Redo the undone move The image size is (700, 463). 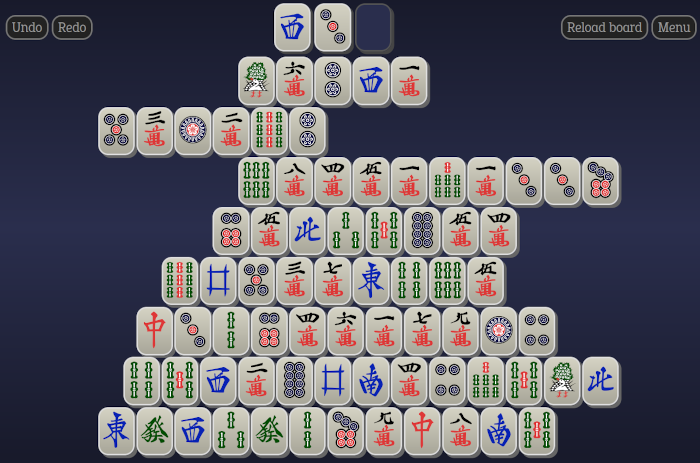tap(72, 27)
